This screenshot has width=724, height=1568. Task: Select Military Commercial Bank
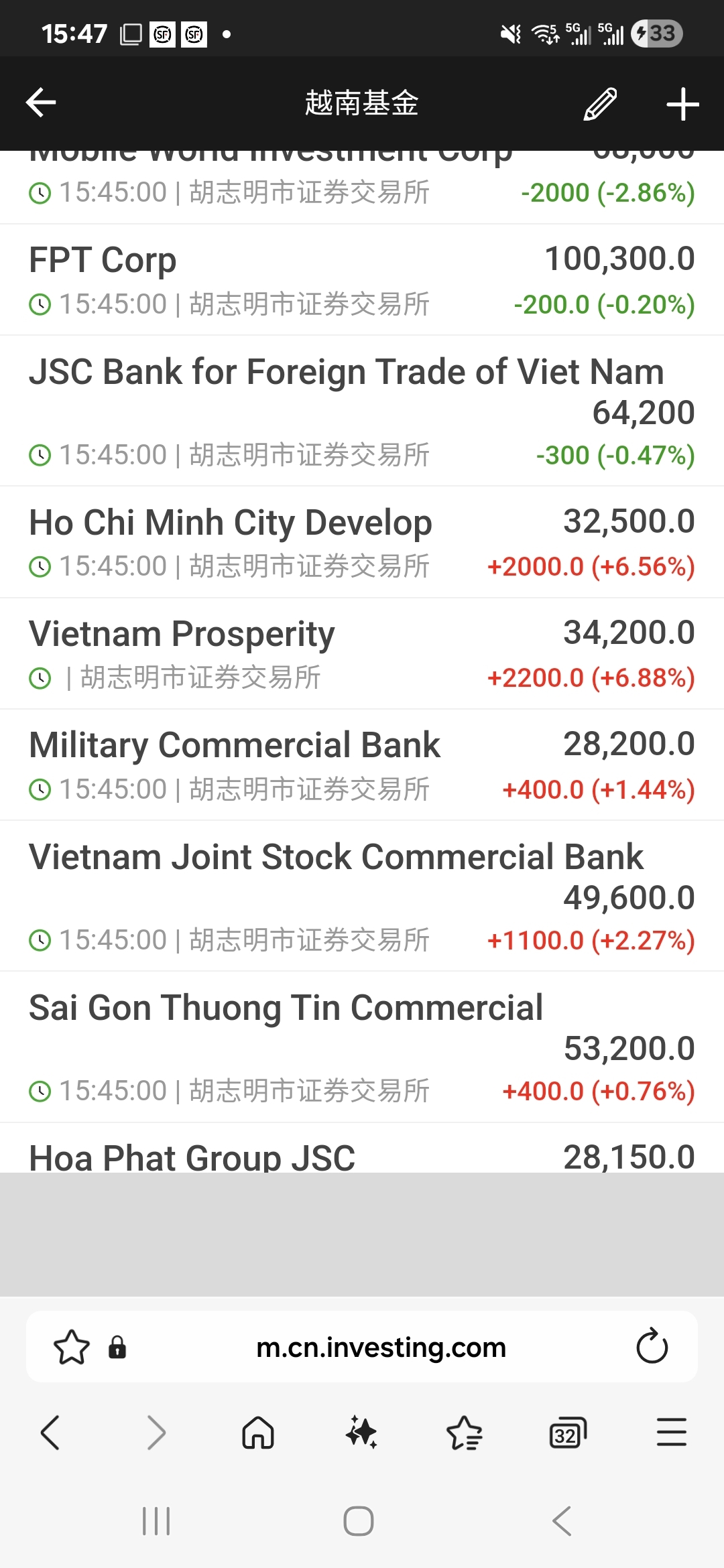(362, 765)
